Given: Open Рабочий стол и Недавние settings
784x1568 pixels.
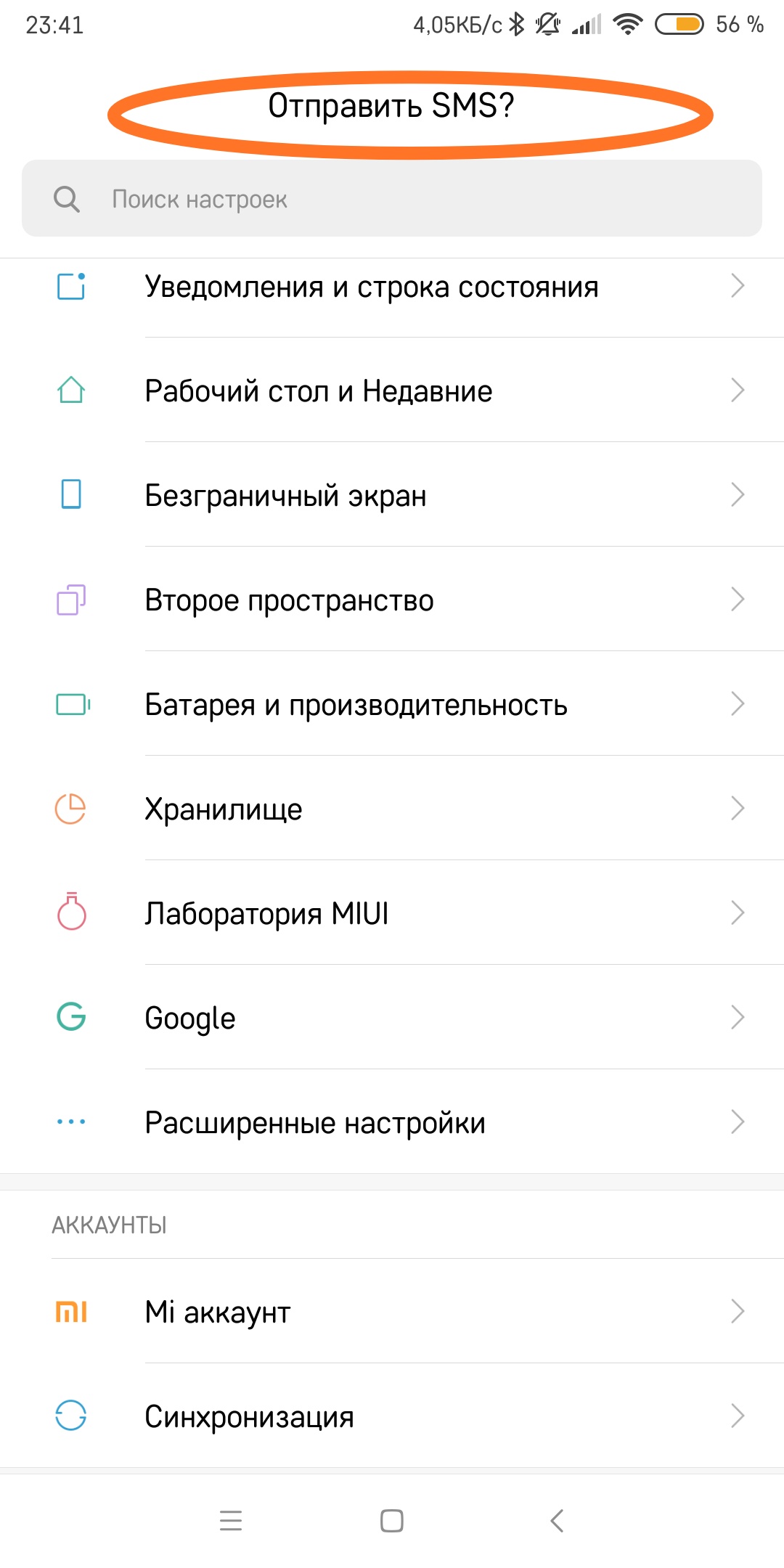Looking at the screenshot, I should (x=392, y=391).
